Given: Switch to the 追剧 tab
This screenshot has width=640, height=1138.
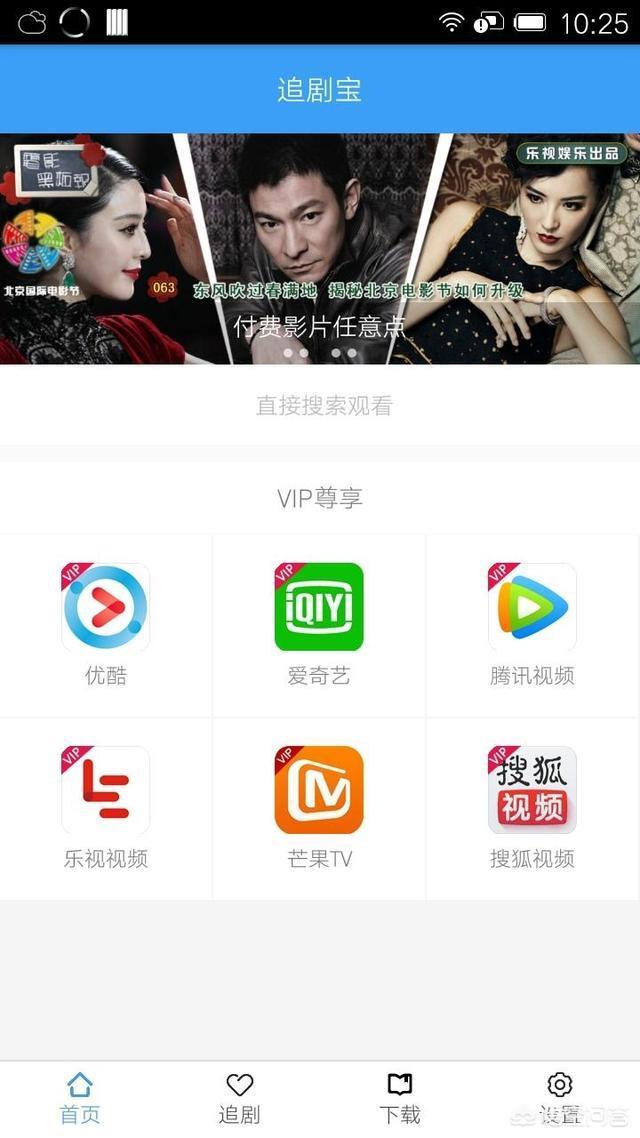Looking at the screenshot, I should [240, 1098].
